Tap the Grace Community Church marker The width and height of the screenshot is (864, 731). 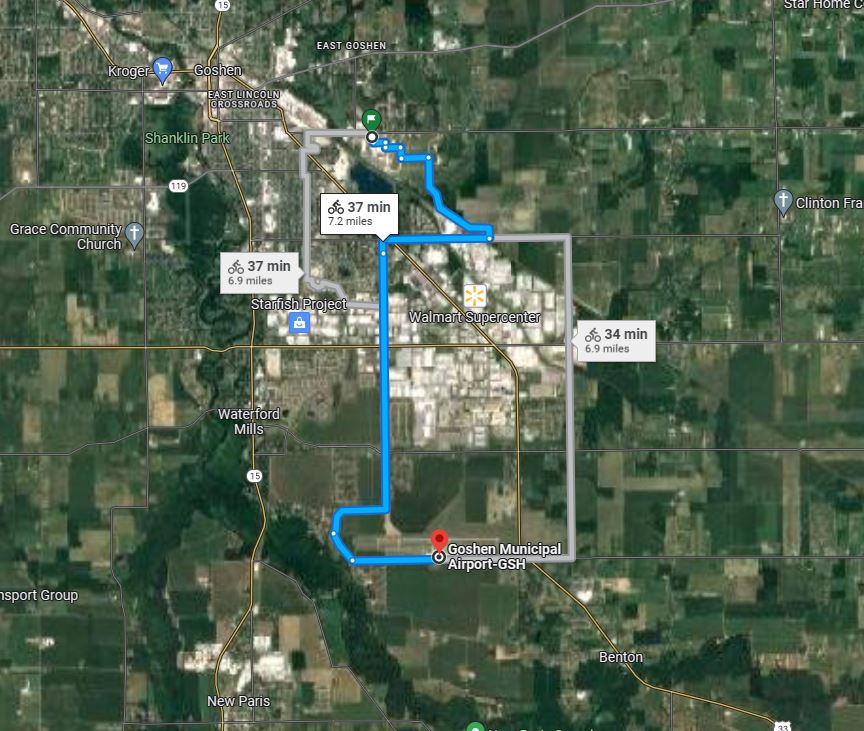click(x=134, y=235)
